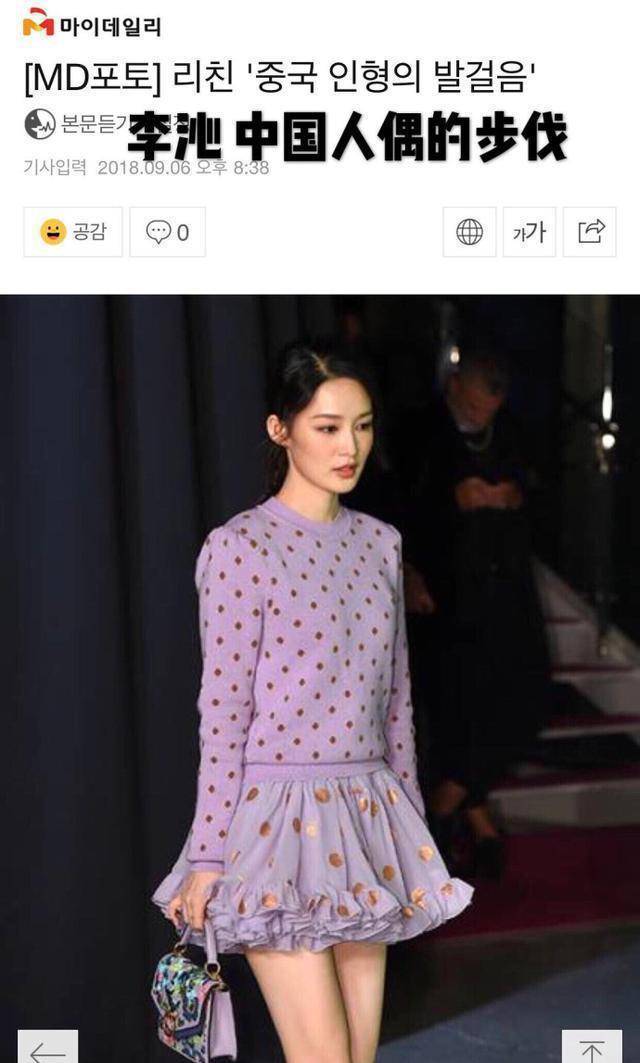Open the comments with 0 count

tap(168, 232)
